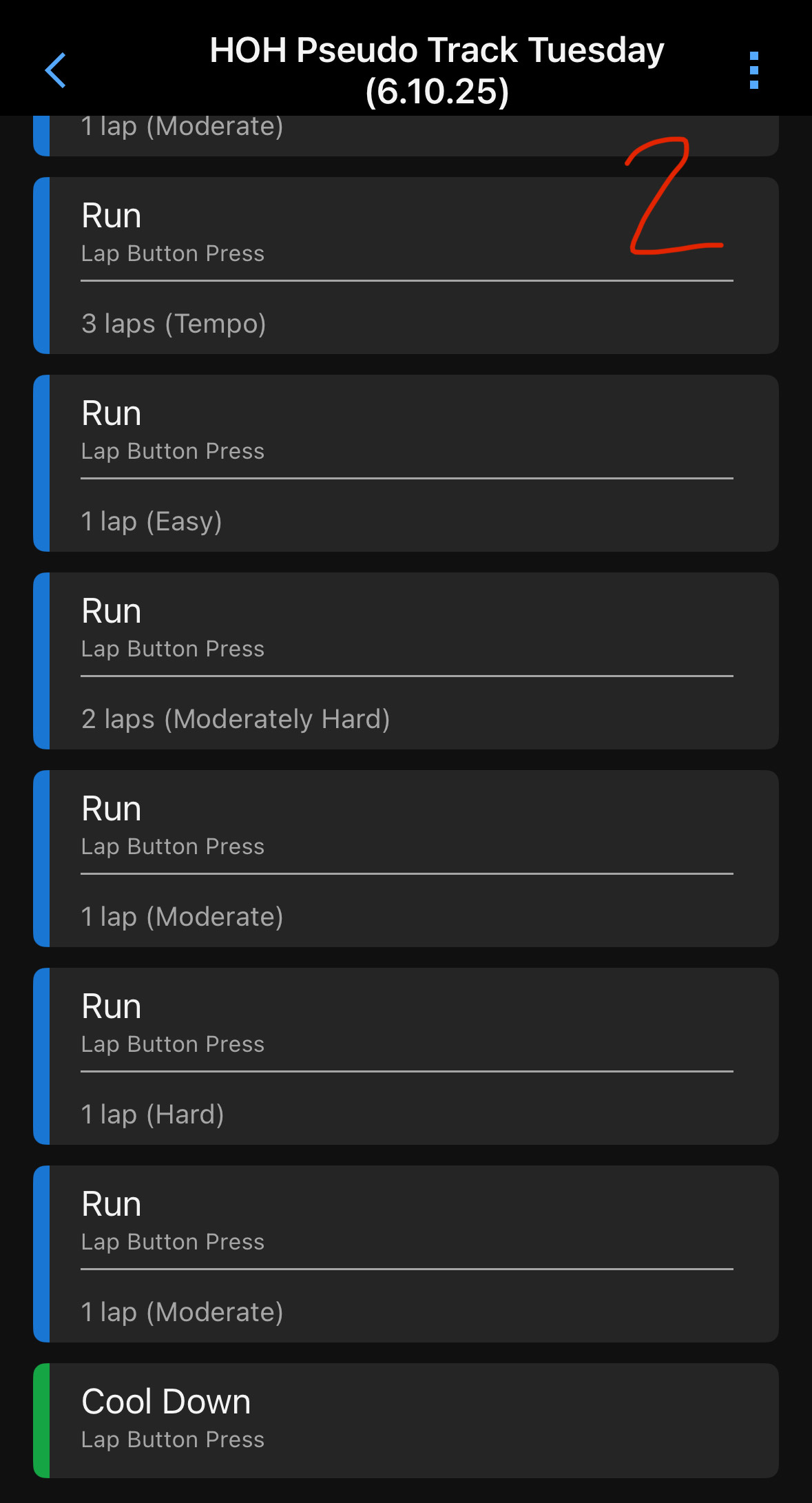This screenshot has width=812, height=1503.
Task: Go back with the top-left arrow
Action: (x=55, y=70)
